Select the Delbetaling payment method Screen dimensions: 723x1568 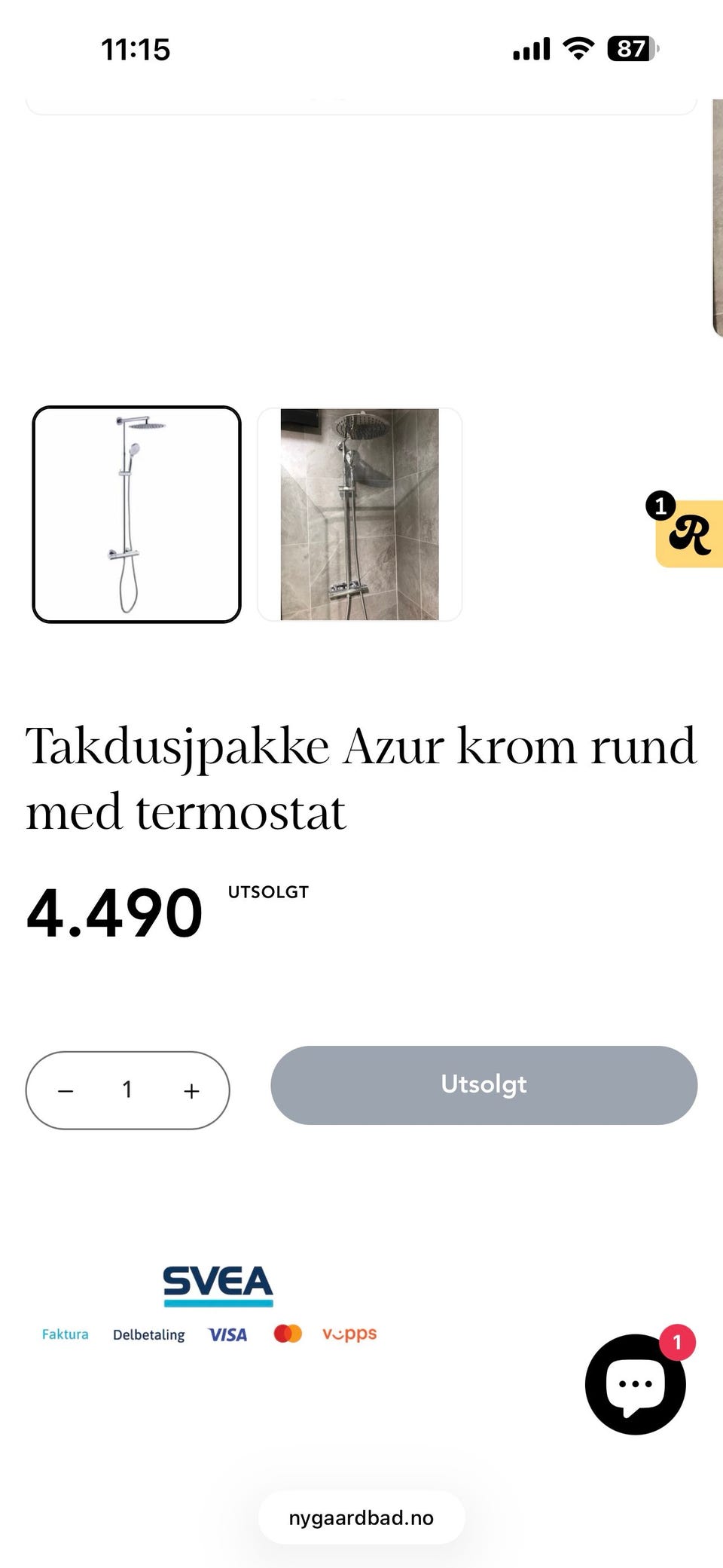(149, 1334)
